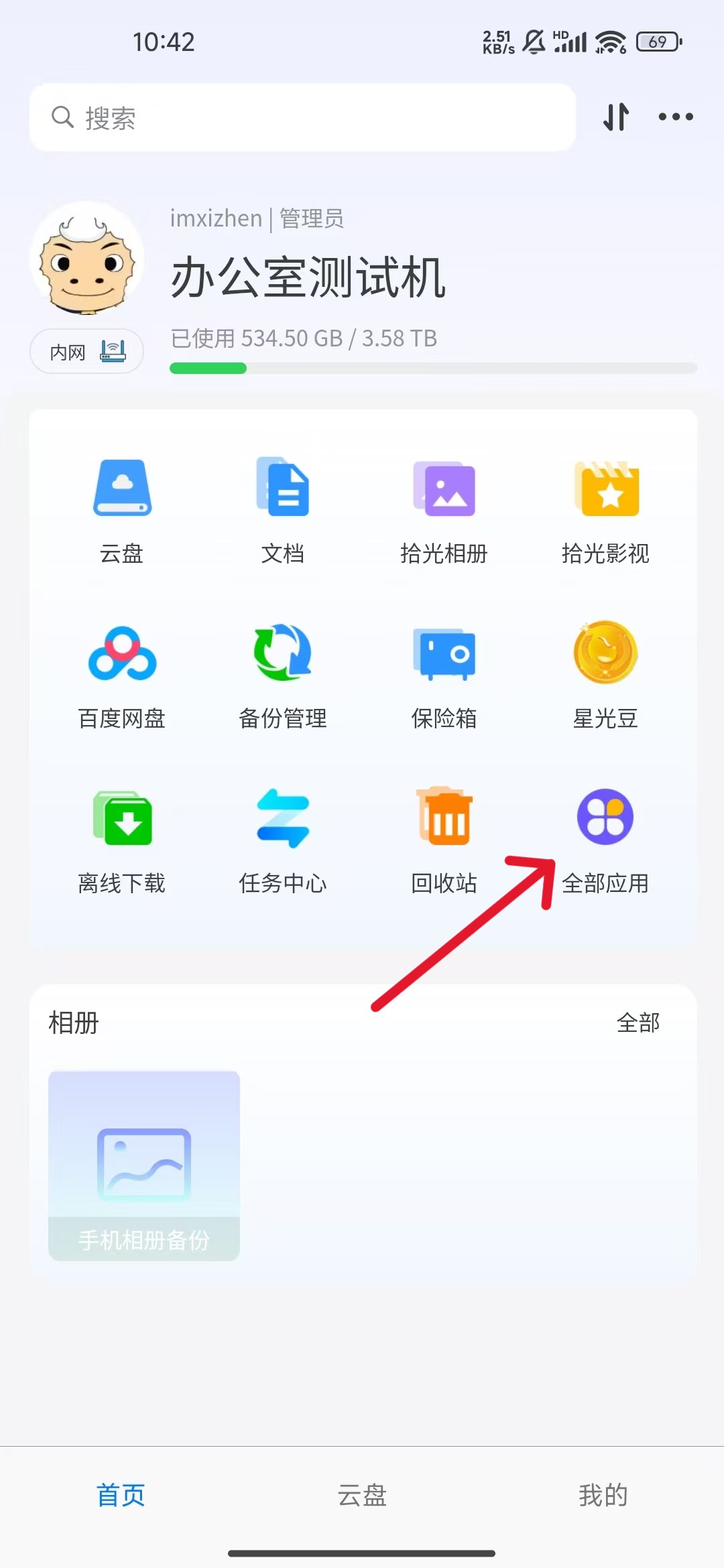Open 离线下载 offline download

click(122, 839)
